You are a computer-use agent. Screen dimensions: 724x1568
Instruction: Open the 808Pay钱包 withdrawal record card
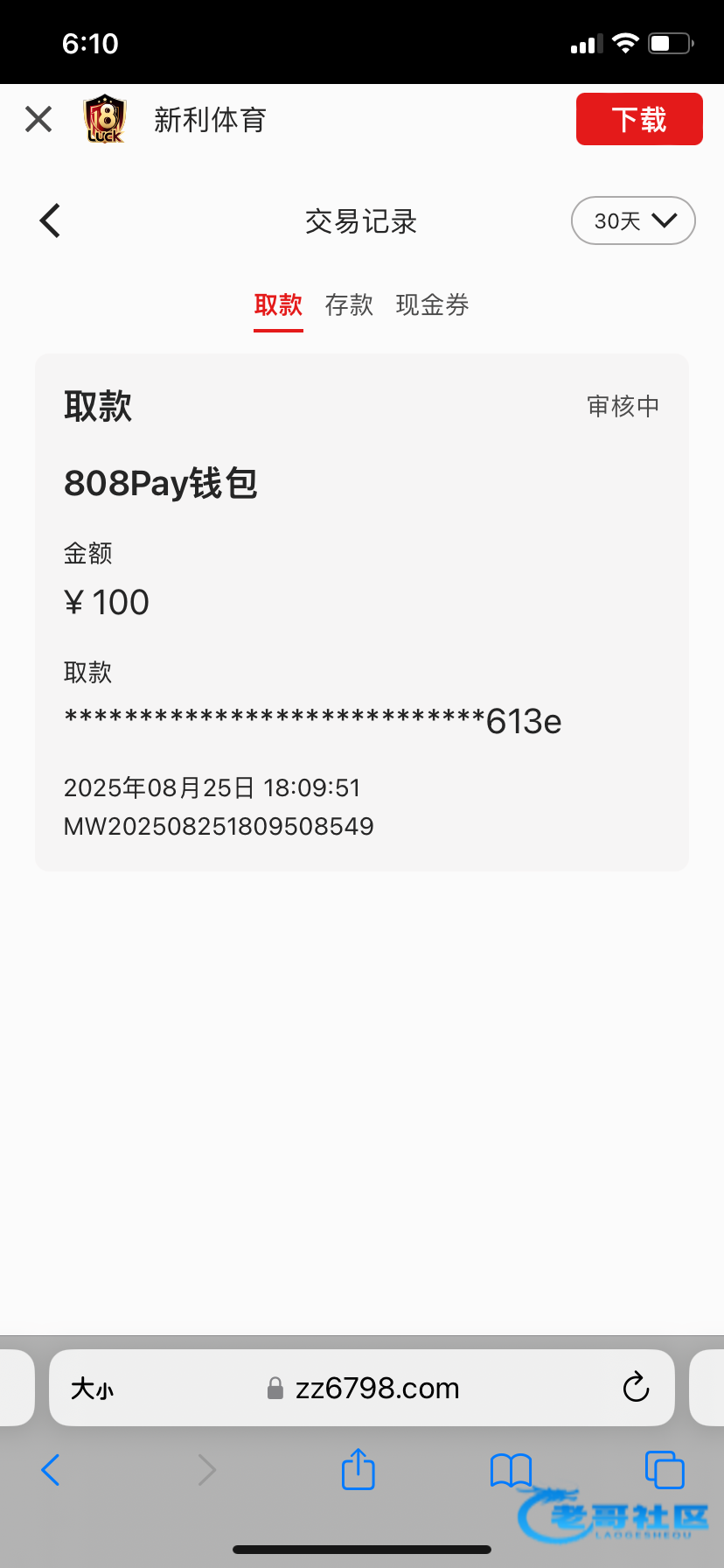coord(362,612)
